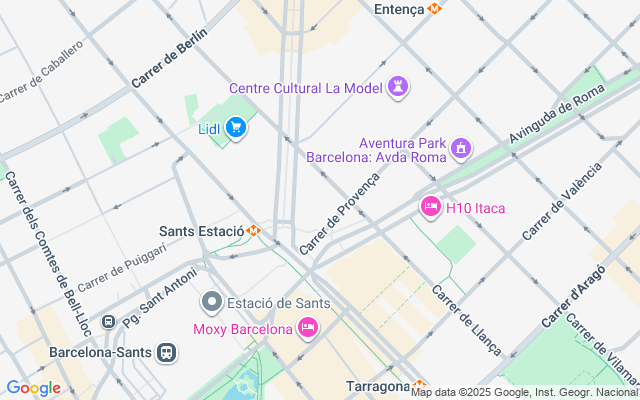Select the Sants Estació metro marker
640x400 pixels.
pos(254,231)
